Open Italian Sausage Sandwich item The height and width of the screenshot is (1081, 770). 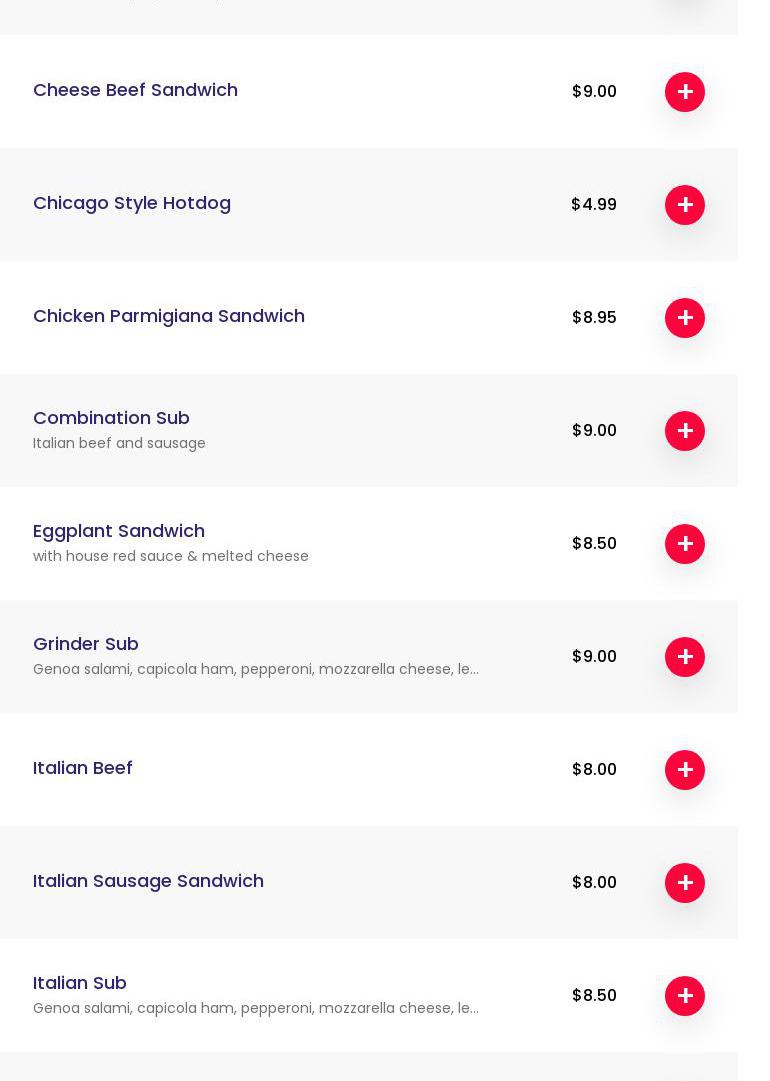click(x=148, y=881)
